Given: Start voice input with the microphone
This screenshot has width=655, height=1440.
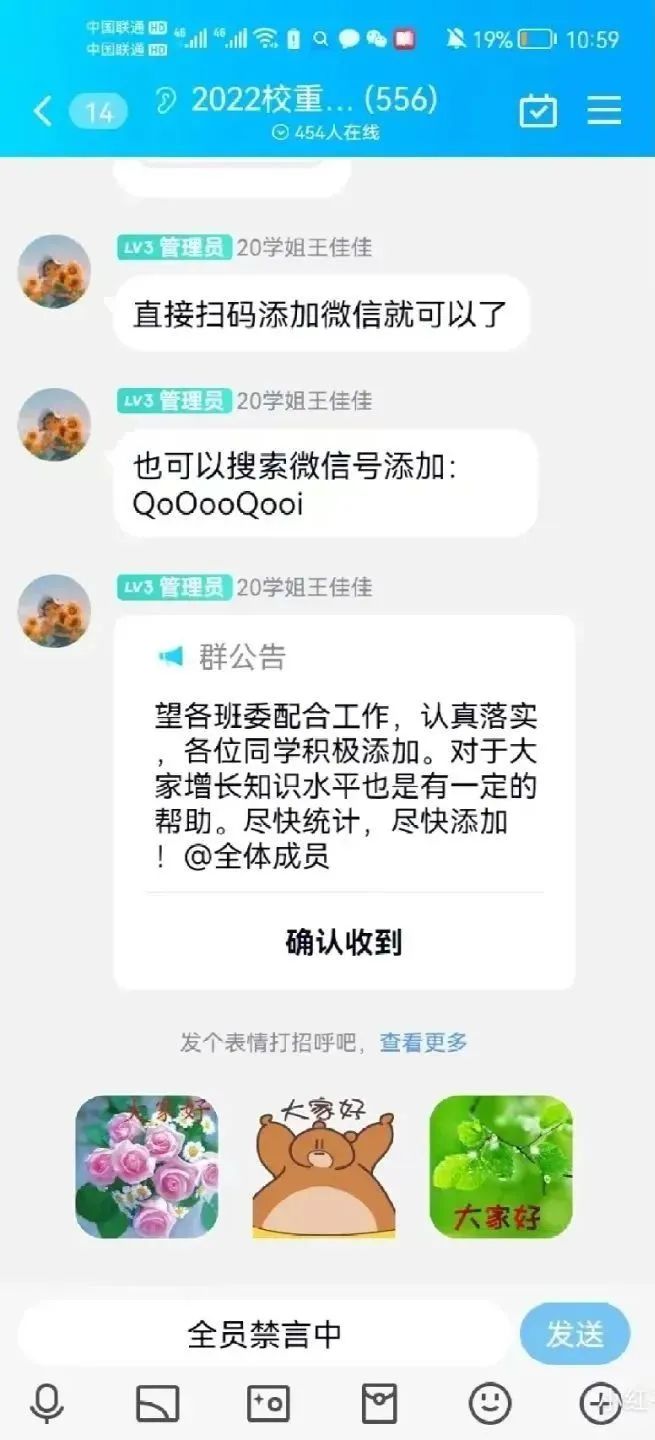Looking at the screenshot, I should point(47,1404).
